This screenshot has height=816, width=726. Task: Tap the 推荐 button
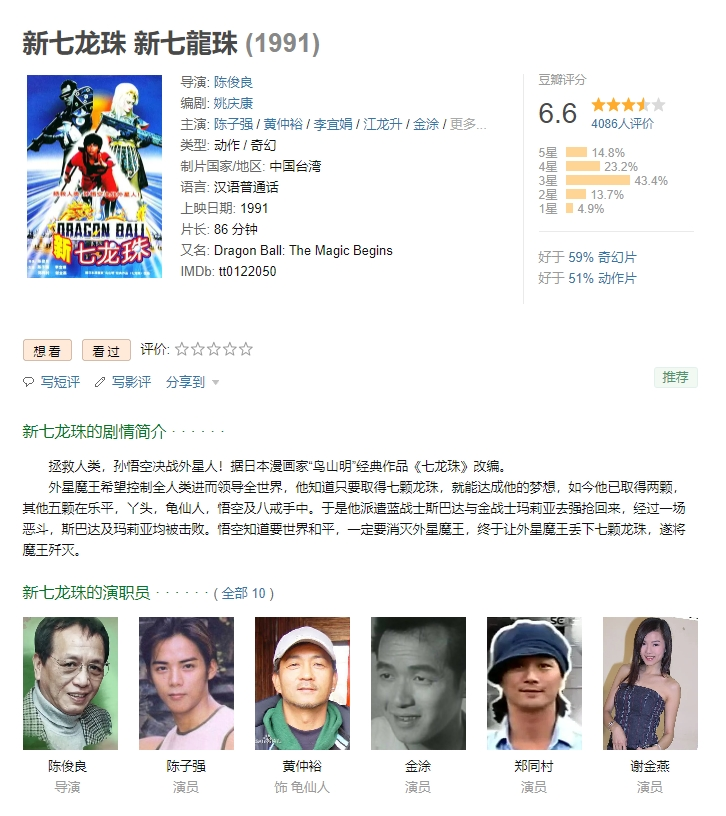tap(676, 377)
